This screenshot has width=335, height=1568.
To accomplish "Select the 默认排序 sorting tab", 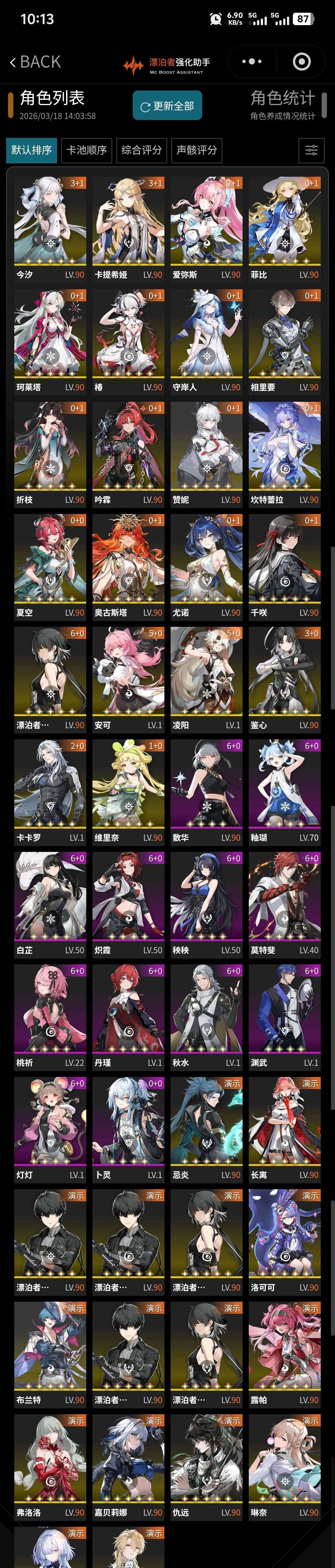I will click(32, 150).
